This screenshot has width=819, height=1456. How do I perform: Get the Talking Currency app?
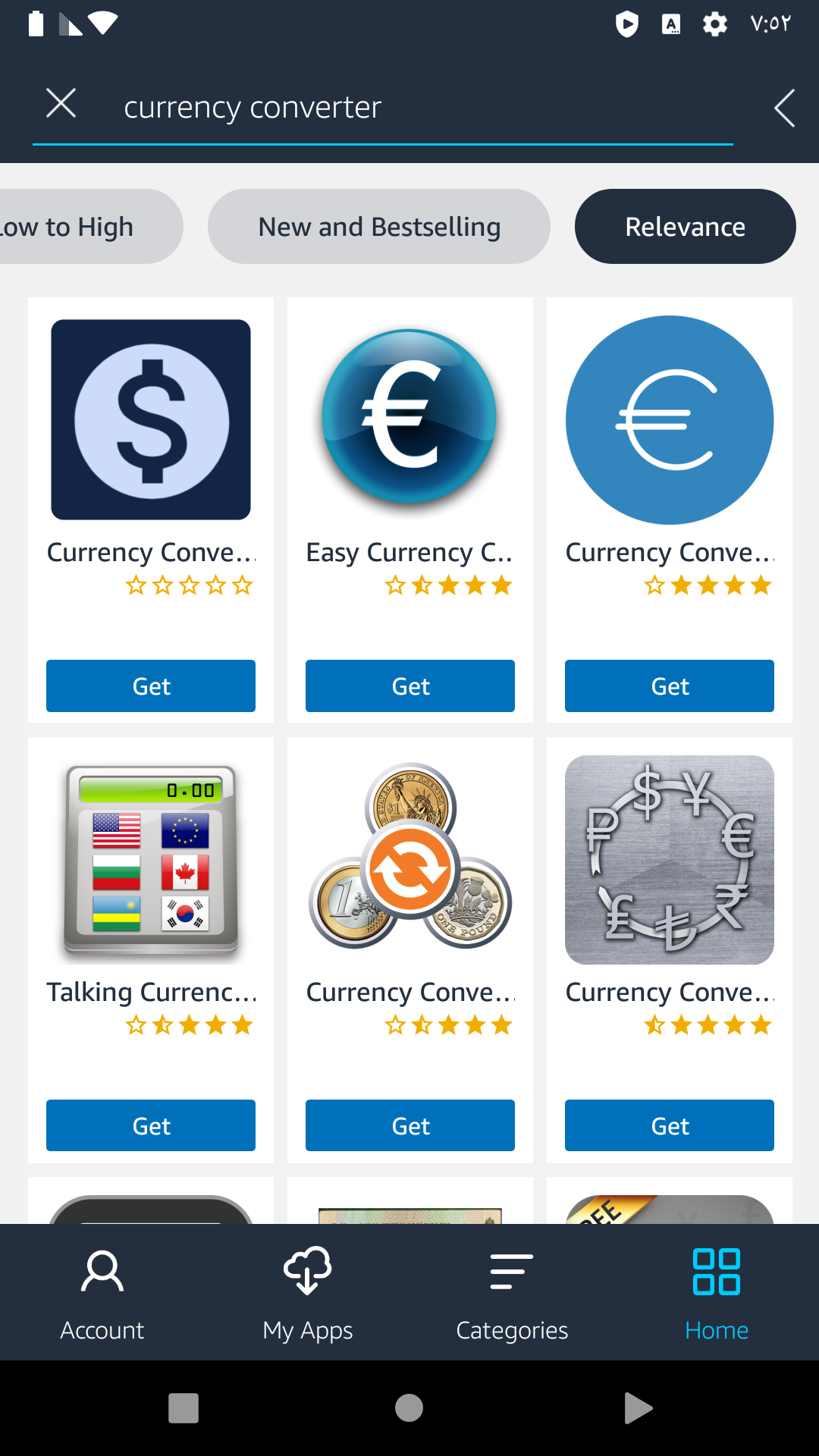pyautogui.click(x=151, y=1126)
